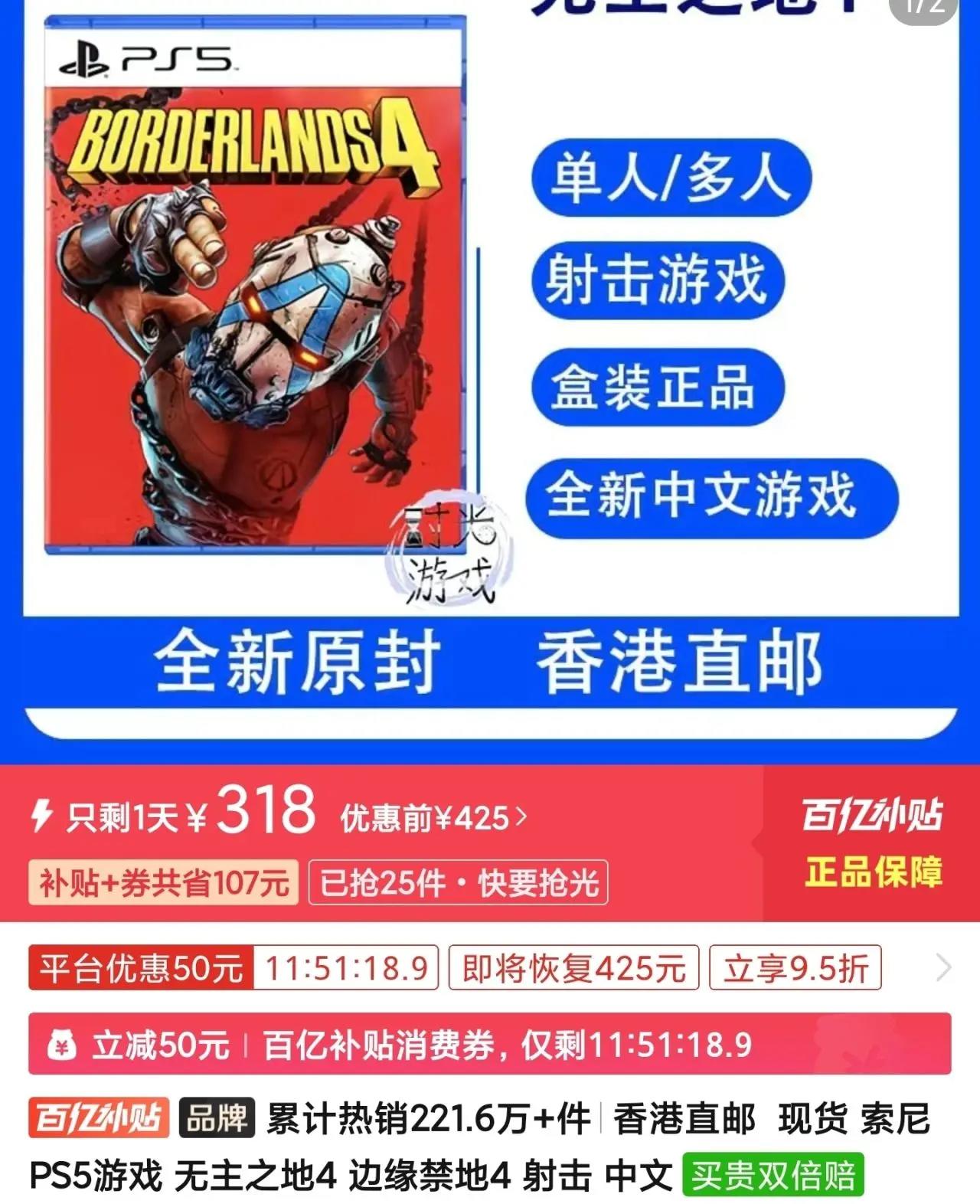
Task: Tap the 平台优惠50元 discount chip
Action: tap(141, 968)
